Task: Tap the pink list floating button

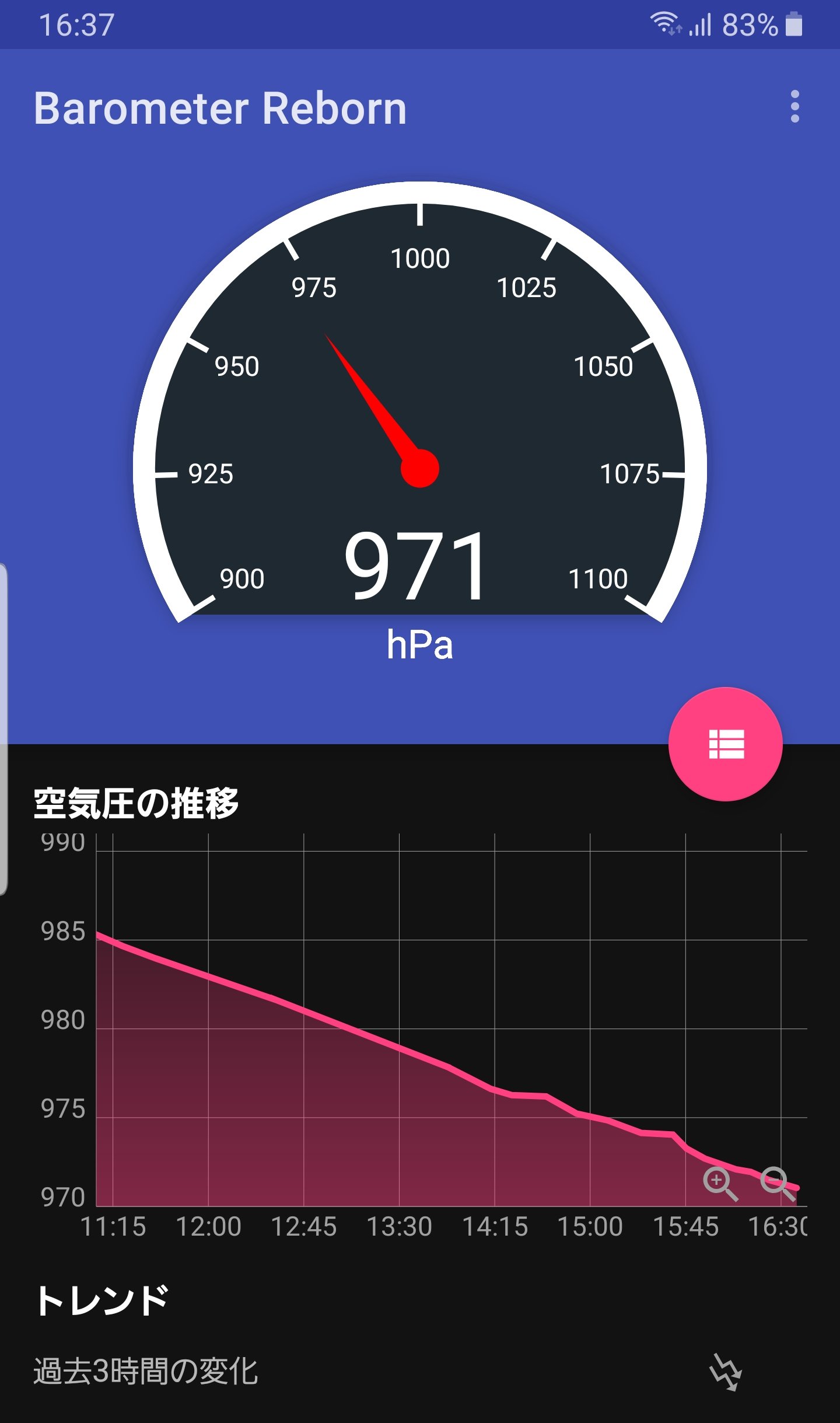Action: pos(725,744)
